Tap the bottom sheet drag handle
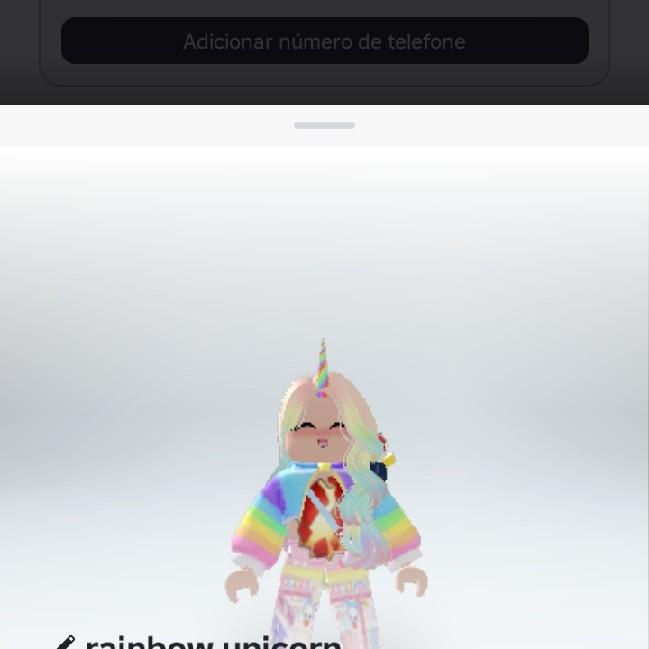This screenshot has height=649, width=649. click(x=324, y=125)
